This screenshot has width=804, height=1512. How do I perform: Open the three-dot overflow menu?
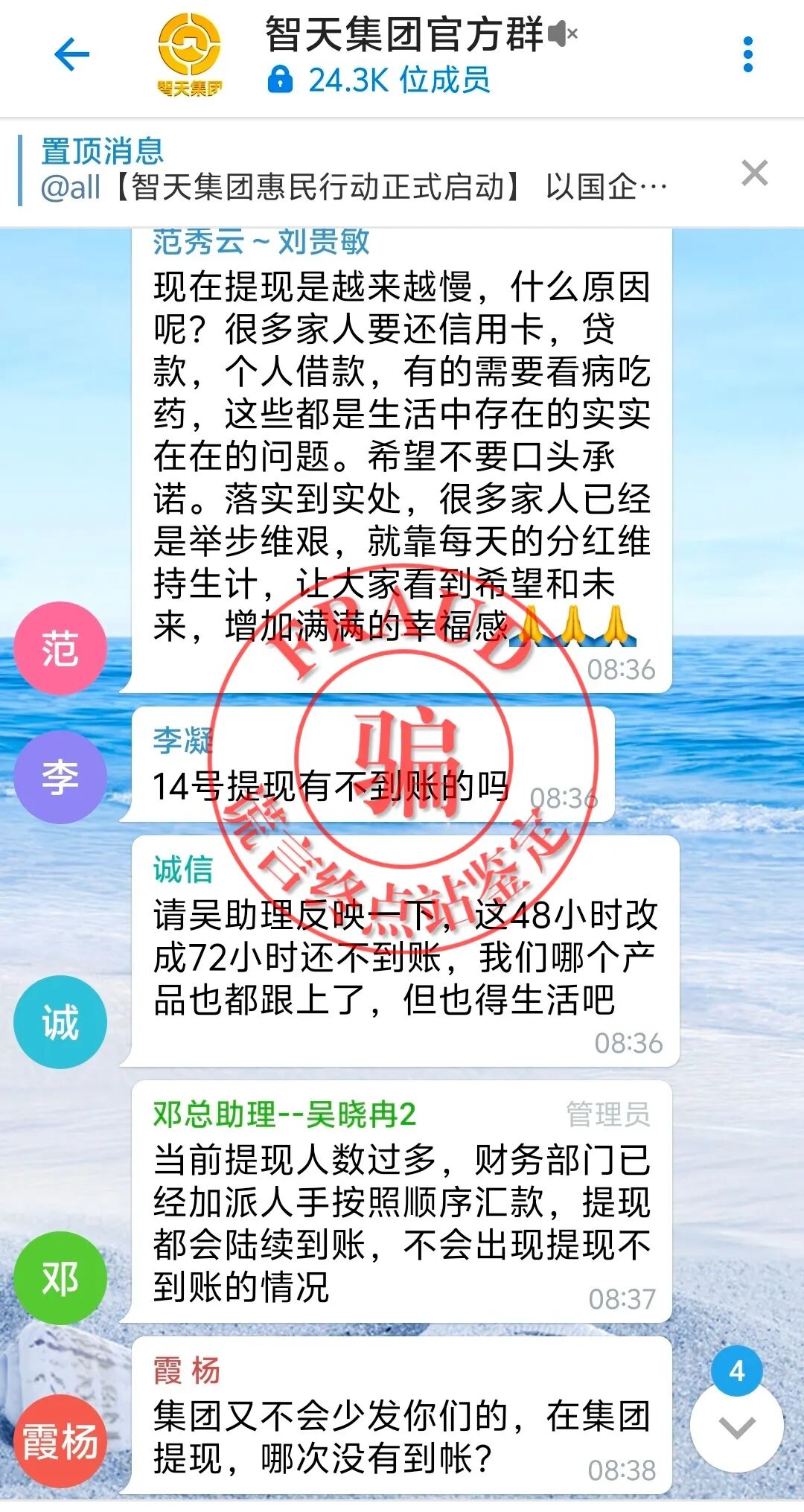[747, 55]
